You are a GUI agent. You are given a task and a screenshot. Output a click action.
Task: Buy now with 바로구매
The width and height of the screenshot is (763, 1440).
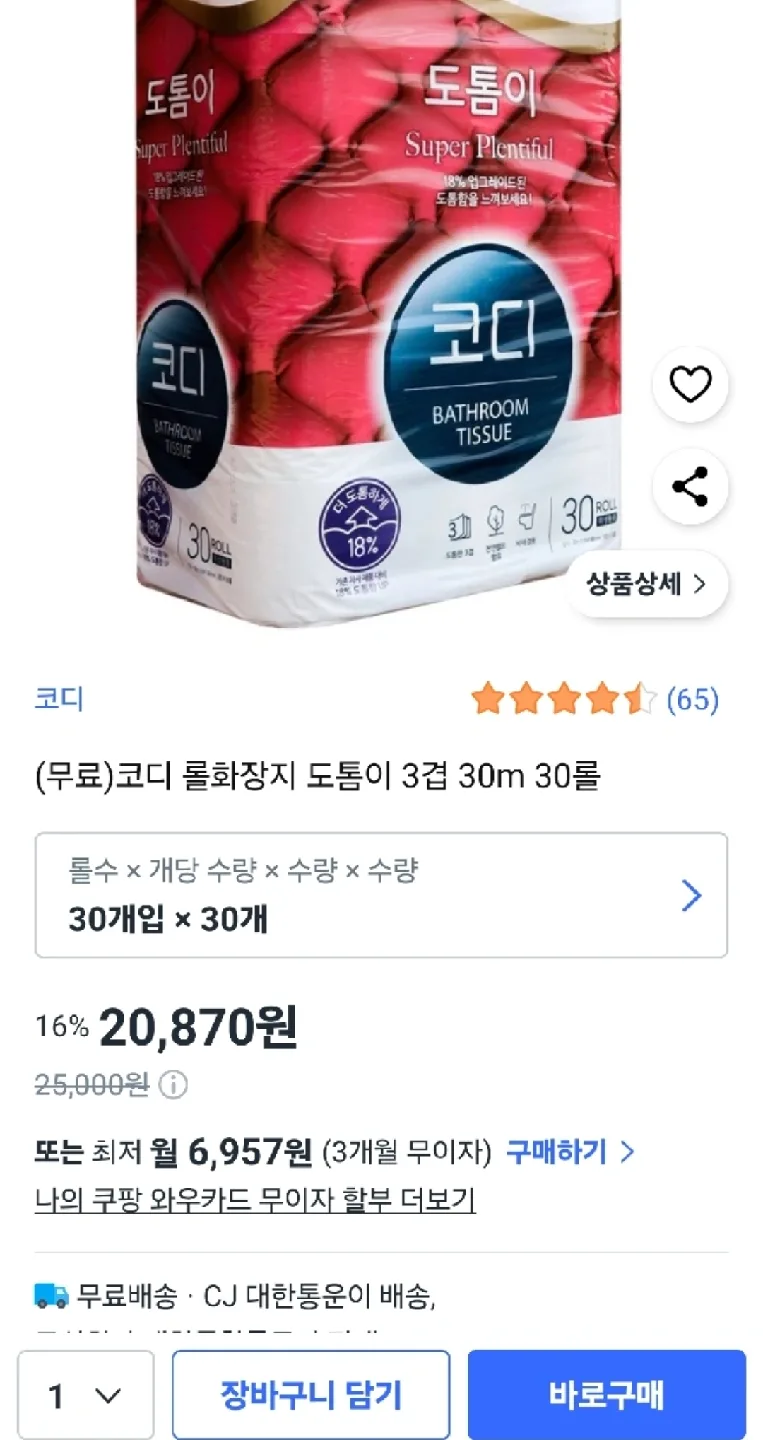click(x=606, y=1395)
